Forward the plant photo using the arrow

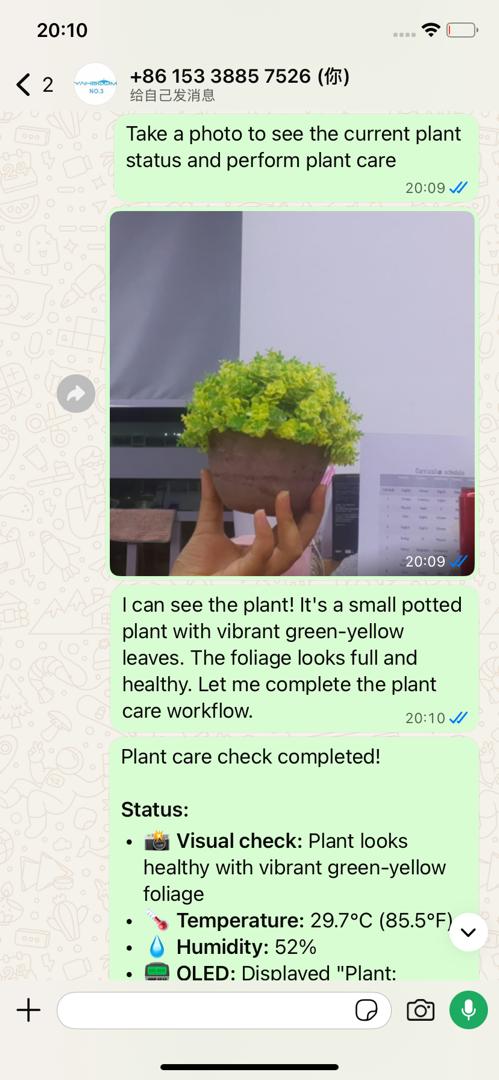point(76,393)
